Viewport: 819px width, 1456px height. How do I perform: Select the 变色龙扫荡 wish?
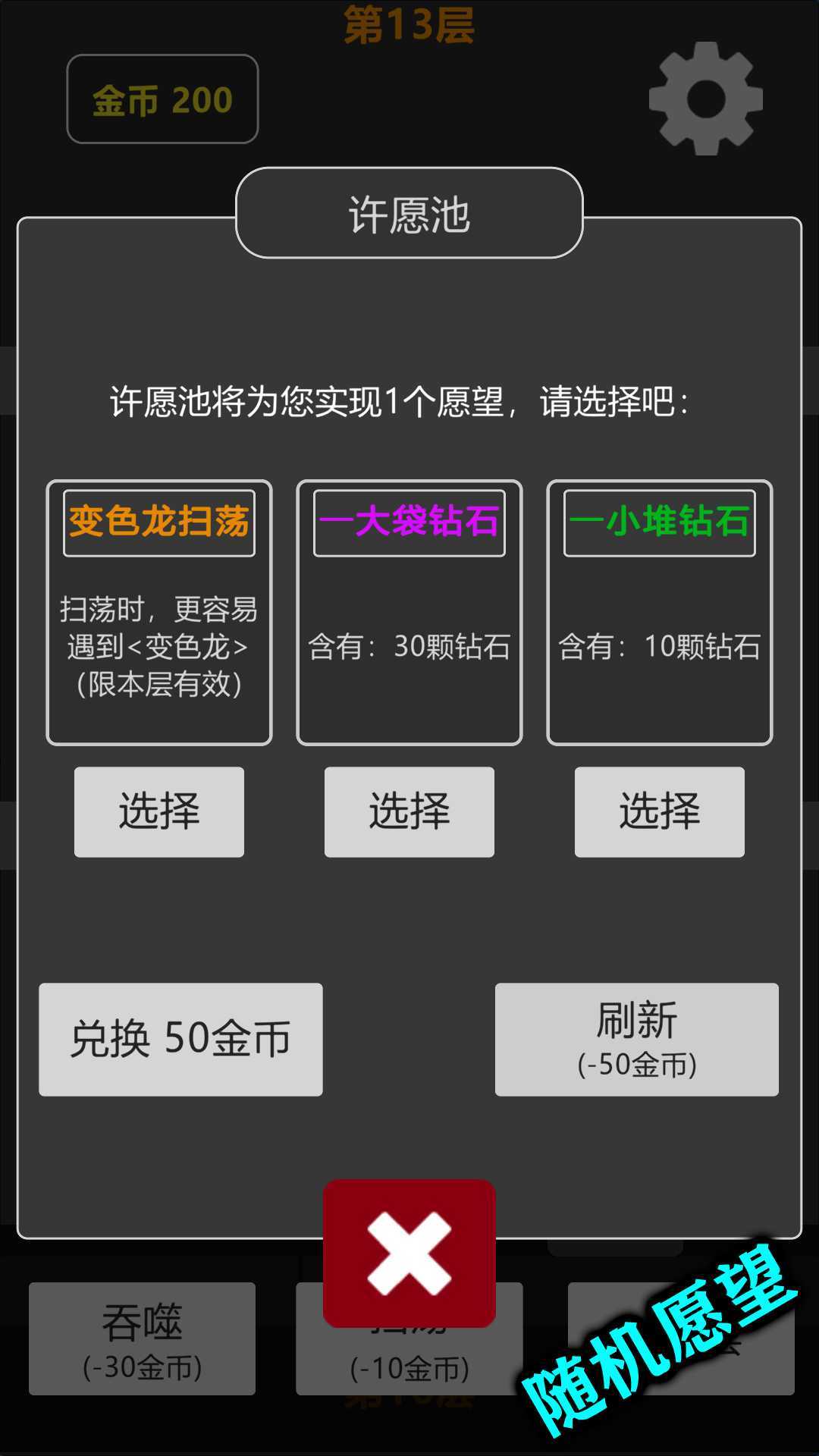[158, 811]
